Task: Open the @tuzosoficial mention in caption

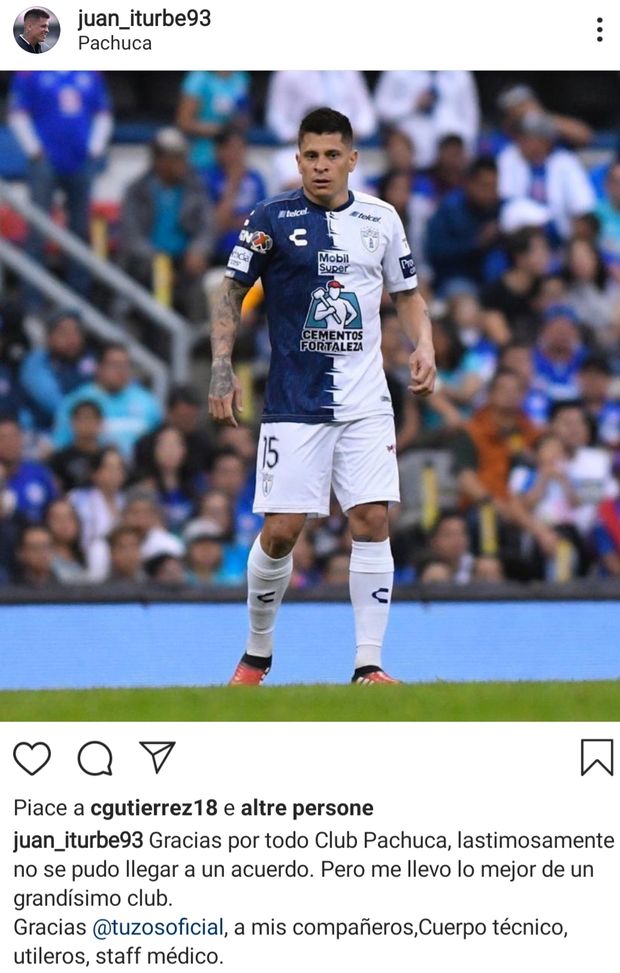Action: tap(158, 927)
